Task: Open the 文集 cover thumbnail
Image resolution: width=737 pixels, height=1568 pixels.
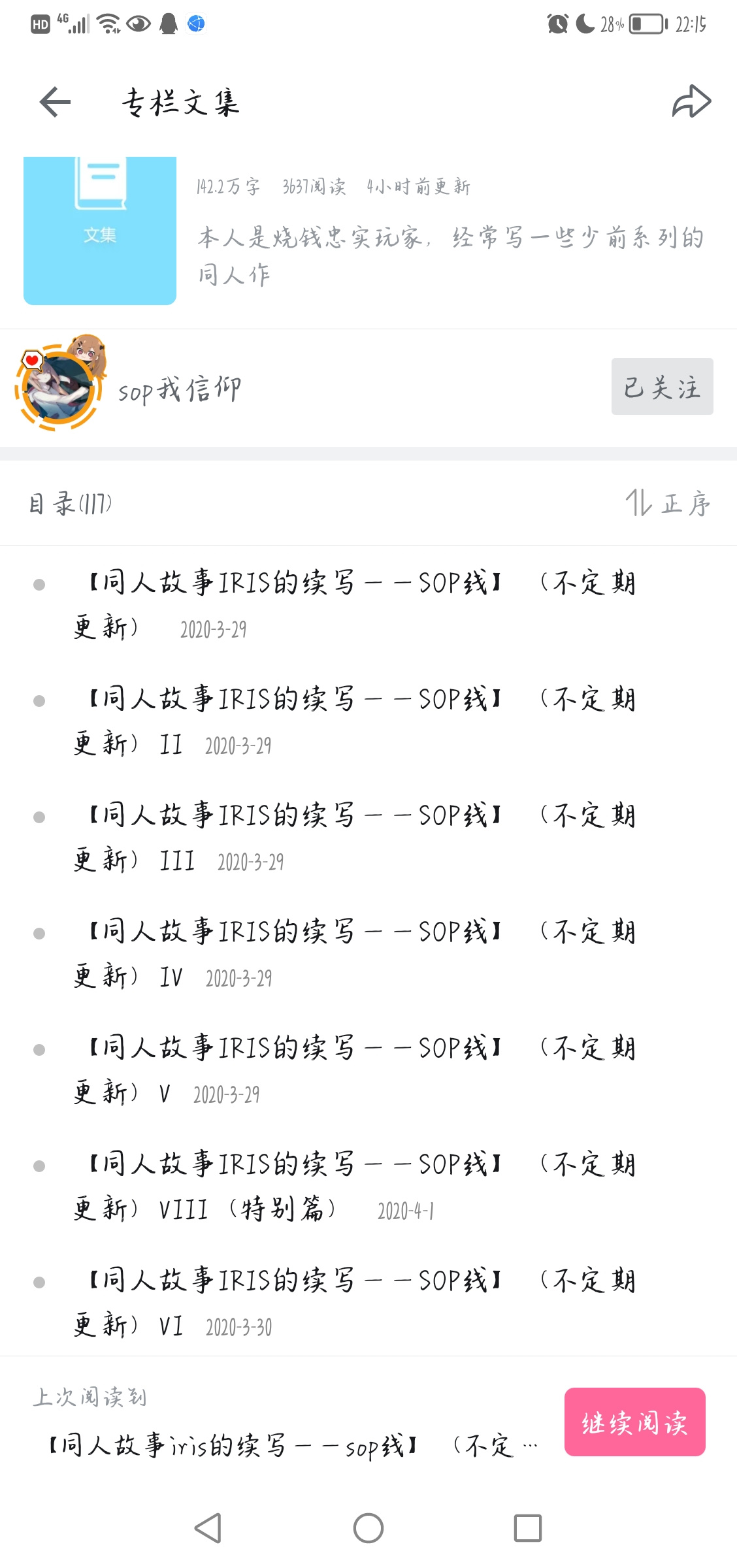Action: pos(100,231)
